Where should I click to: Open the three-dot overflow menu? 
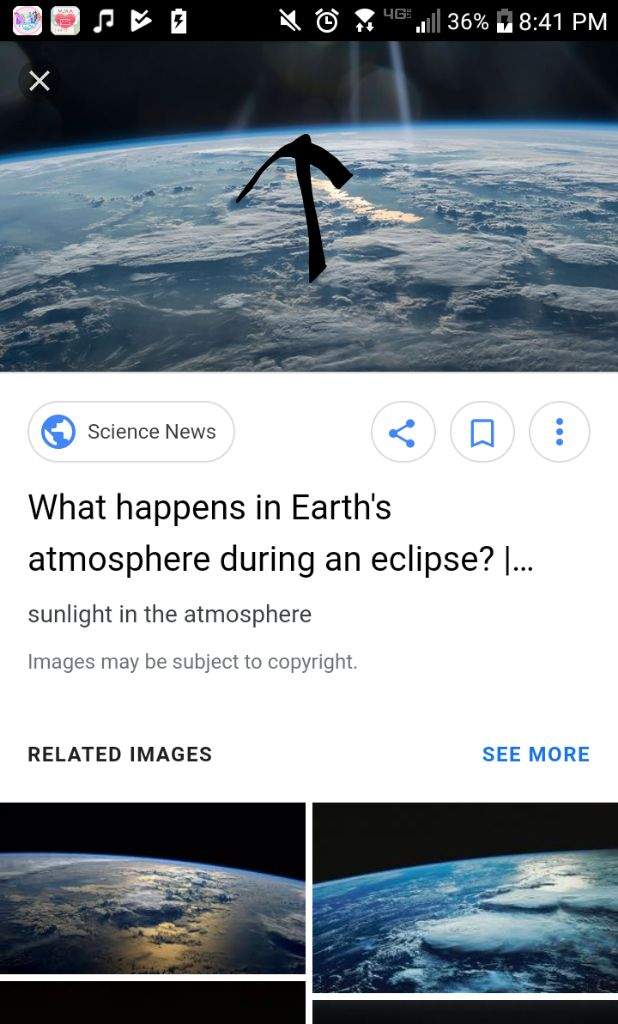pos(559,432)
